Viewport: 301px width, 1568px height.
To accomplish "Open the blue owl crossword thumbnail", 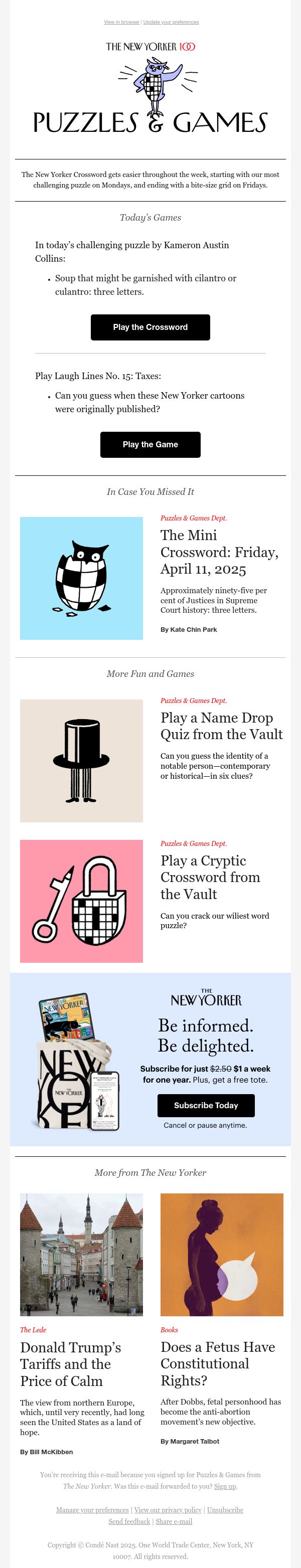I will [x=82, y=578].
